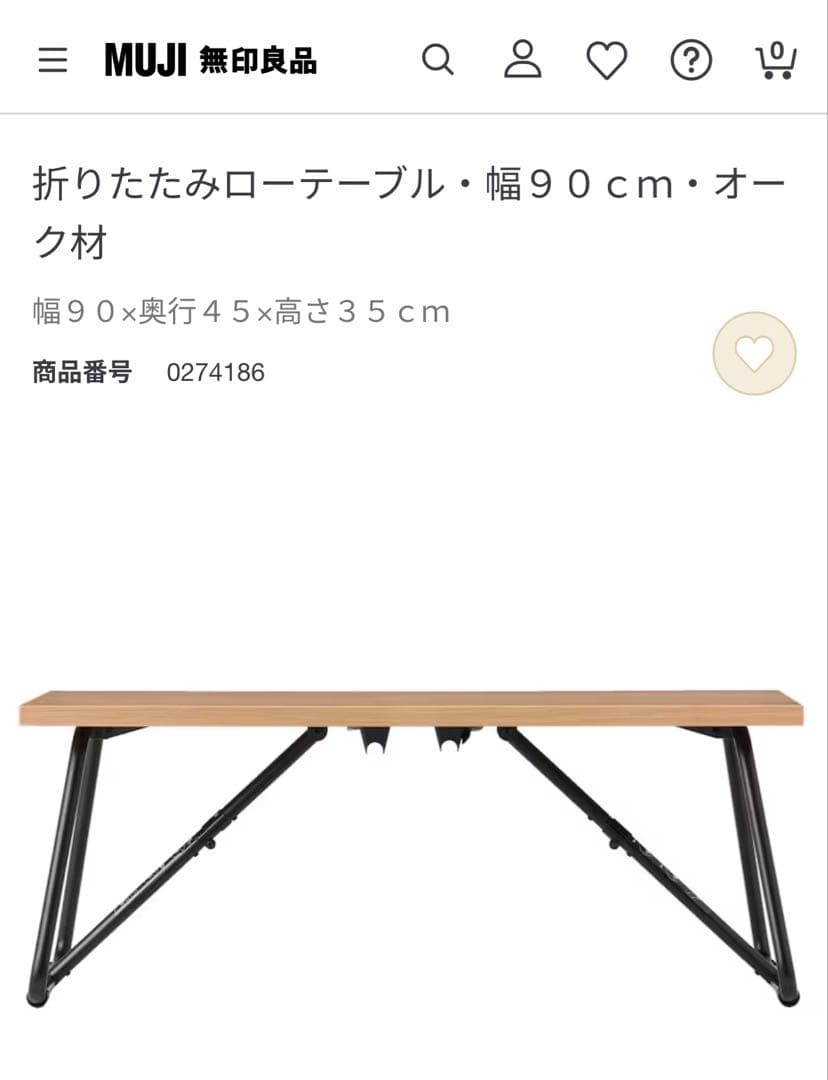Open the hamburger navigation menu
Viewport: 828px width, 1080px height.
coord(52,60)
